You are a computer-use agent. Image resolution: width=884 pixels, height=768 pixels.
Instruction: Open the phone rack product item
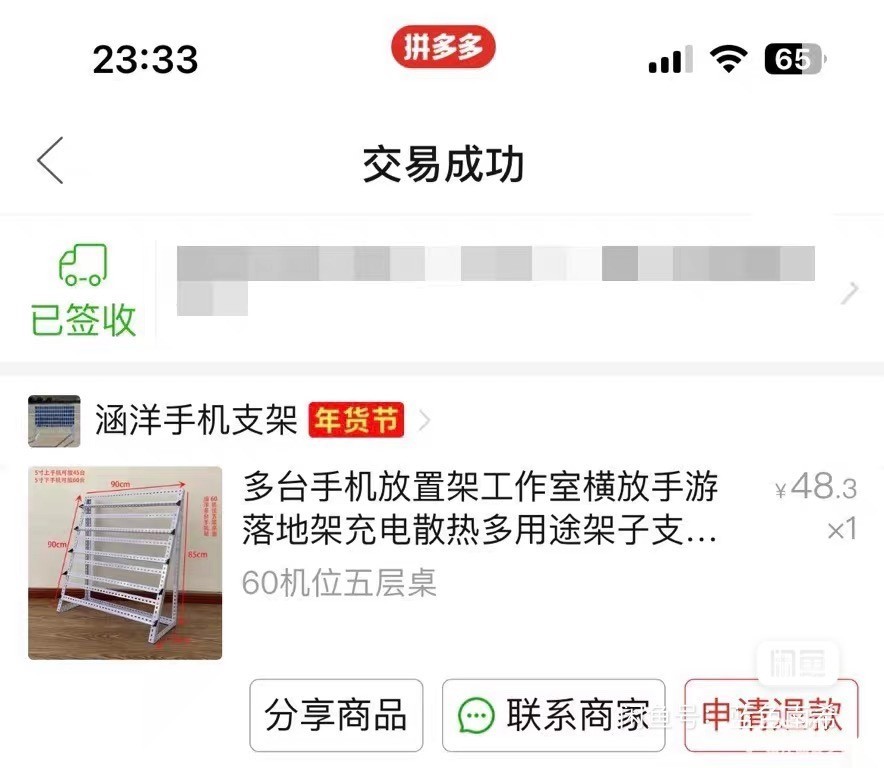coord(442,562)
